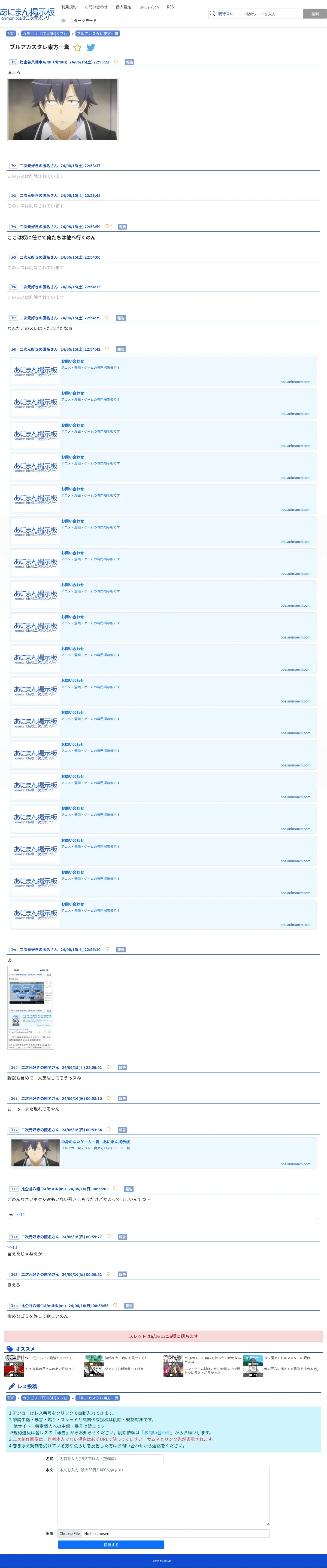327x1568 pixels.
Task: Submit the reply with 投稿する
Action: pyautogui.click(x=111, y=1544)
